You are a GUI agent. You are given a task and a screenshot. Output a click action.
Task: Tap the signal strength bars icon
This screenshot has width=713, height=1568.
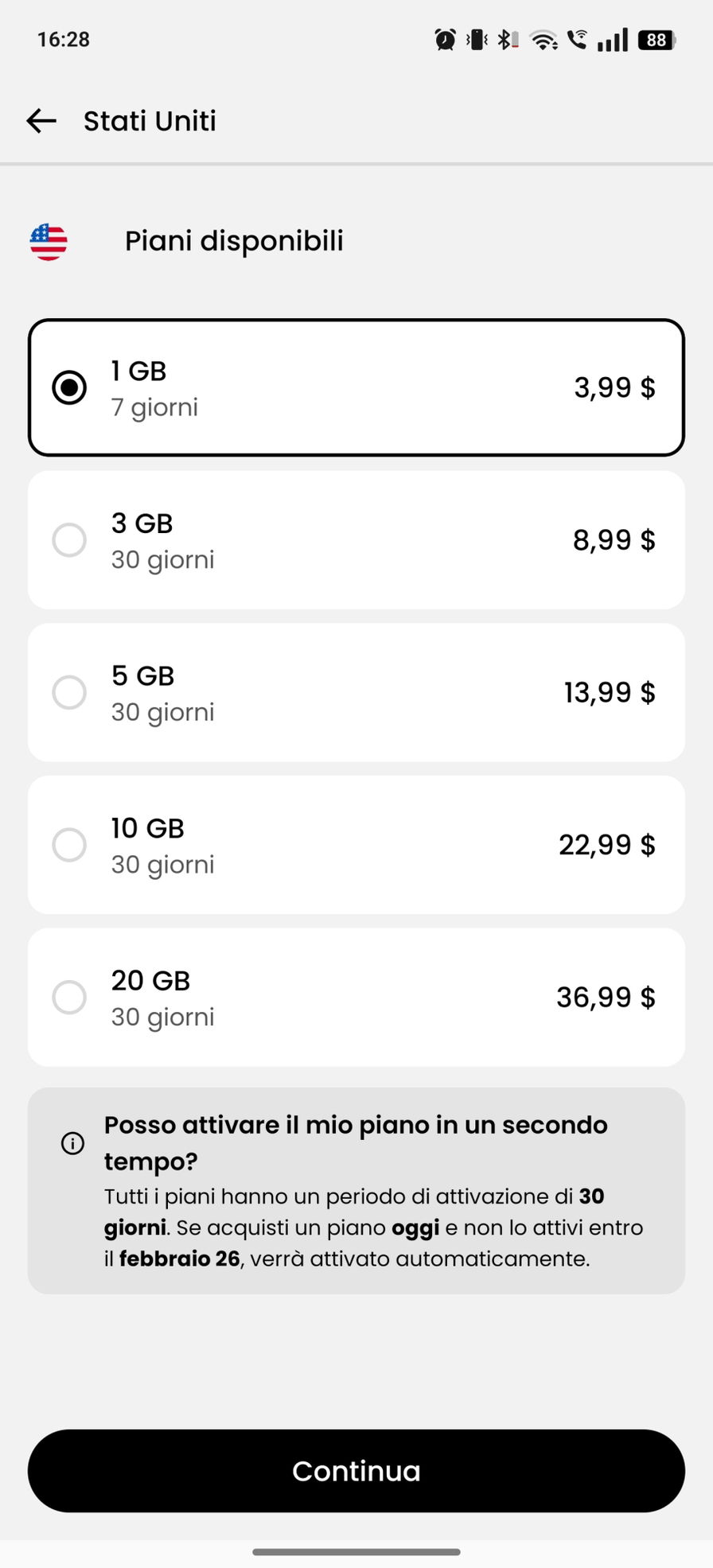pos(611,39)
